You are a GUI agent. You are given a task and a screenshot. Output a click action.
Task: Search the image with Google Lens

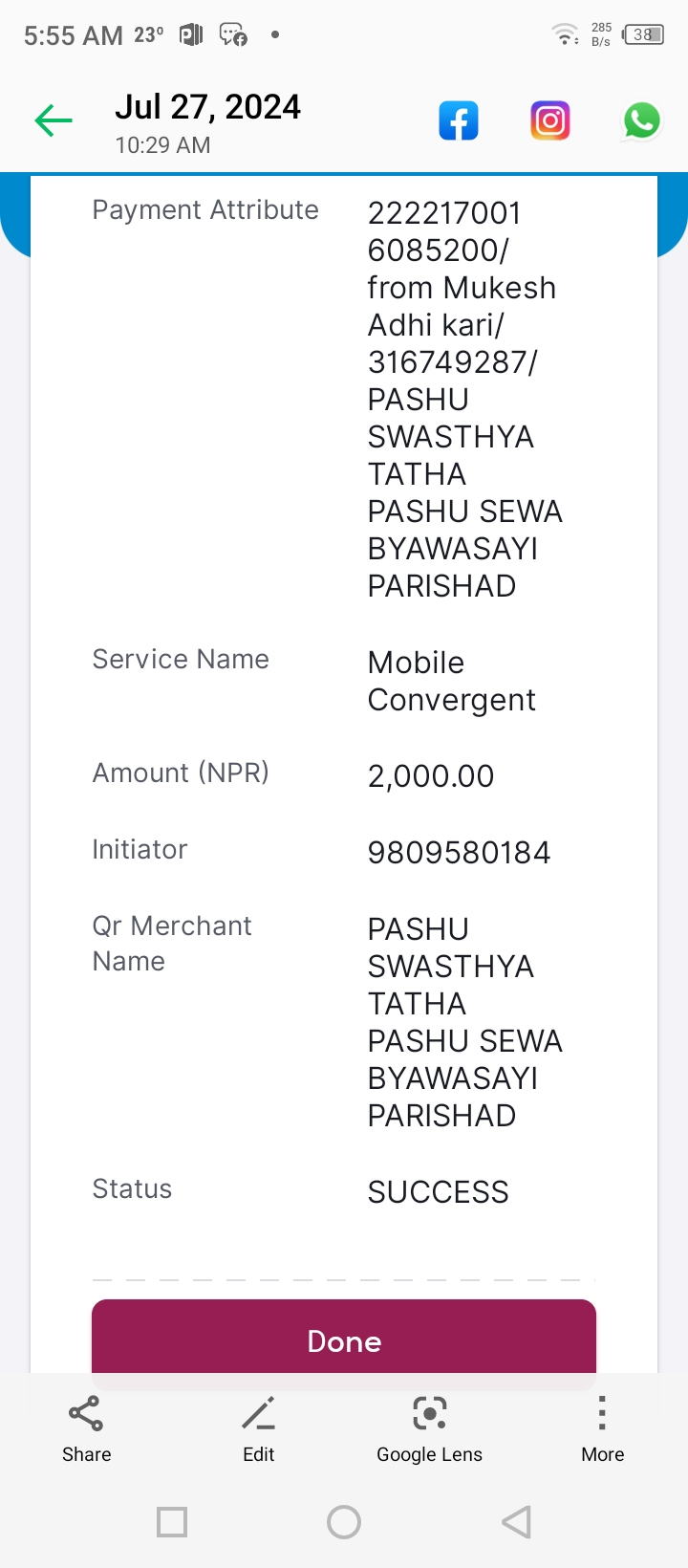point(430,1429)
